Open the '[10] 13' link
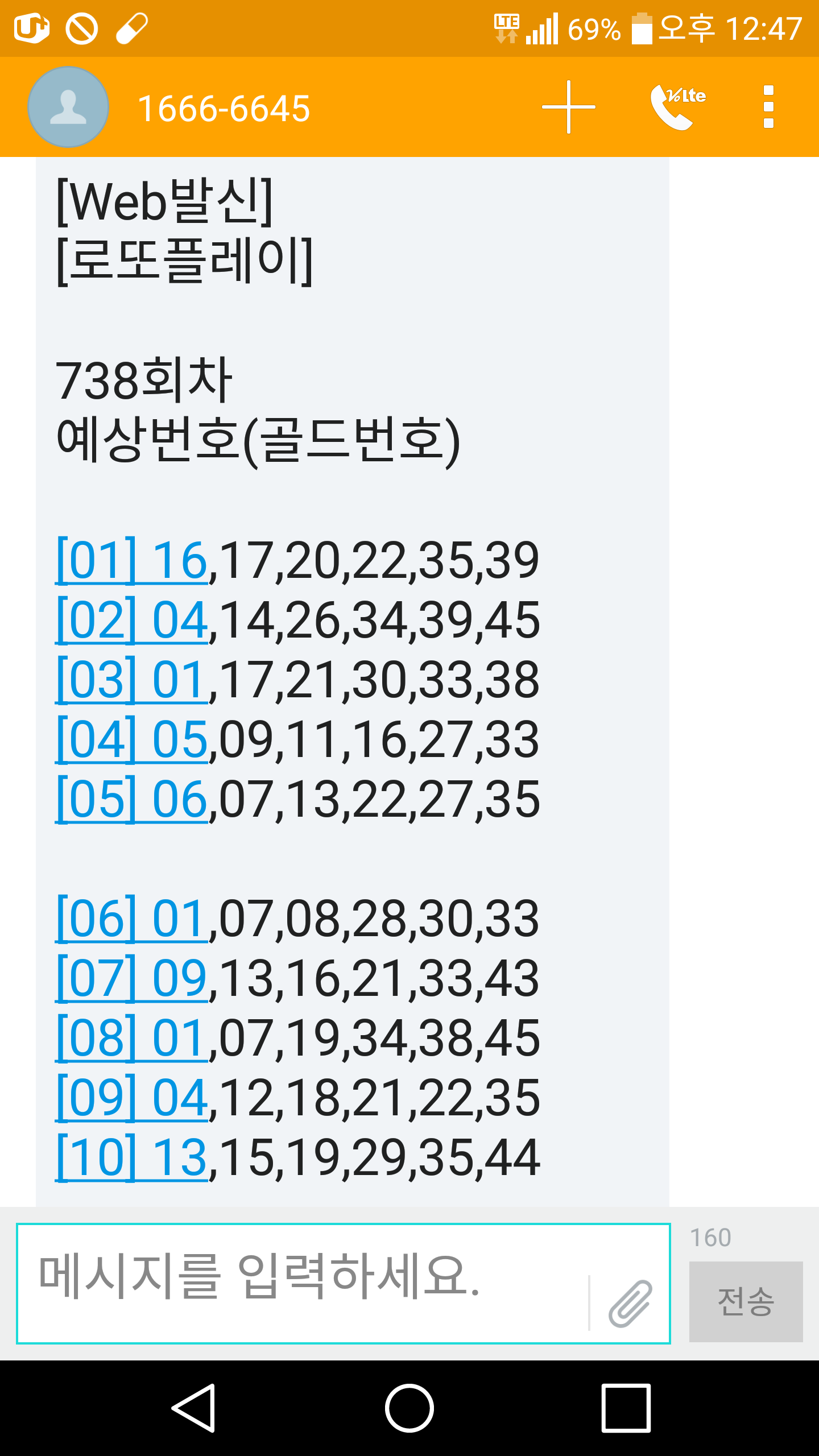Image resolution: width=819 pixels, height=1456 pixels. pyautogui.click(x=131, y=1158)
